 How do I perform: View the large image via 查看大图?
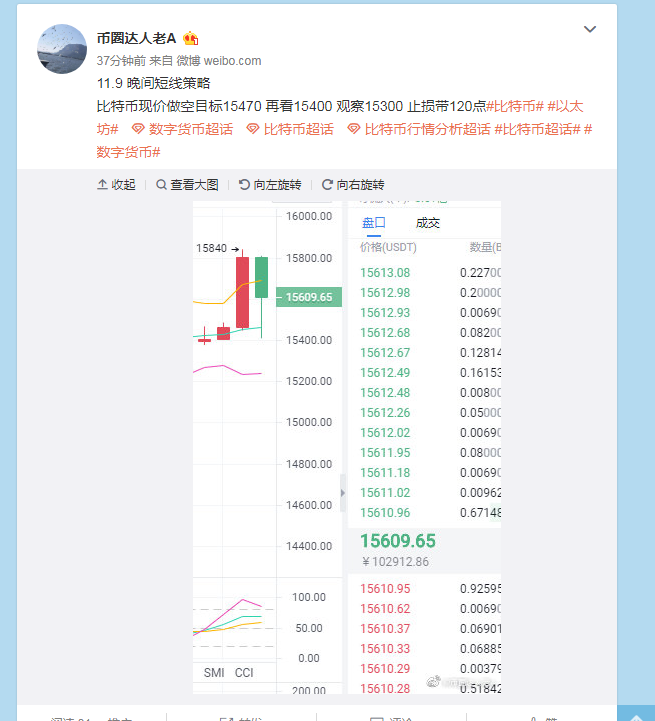pos(187,185)
